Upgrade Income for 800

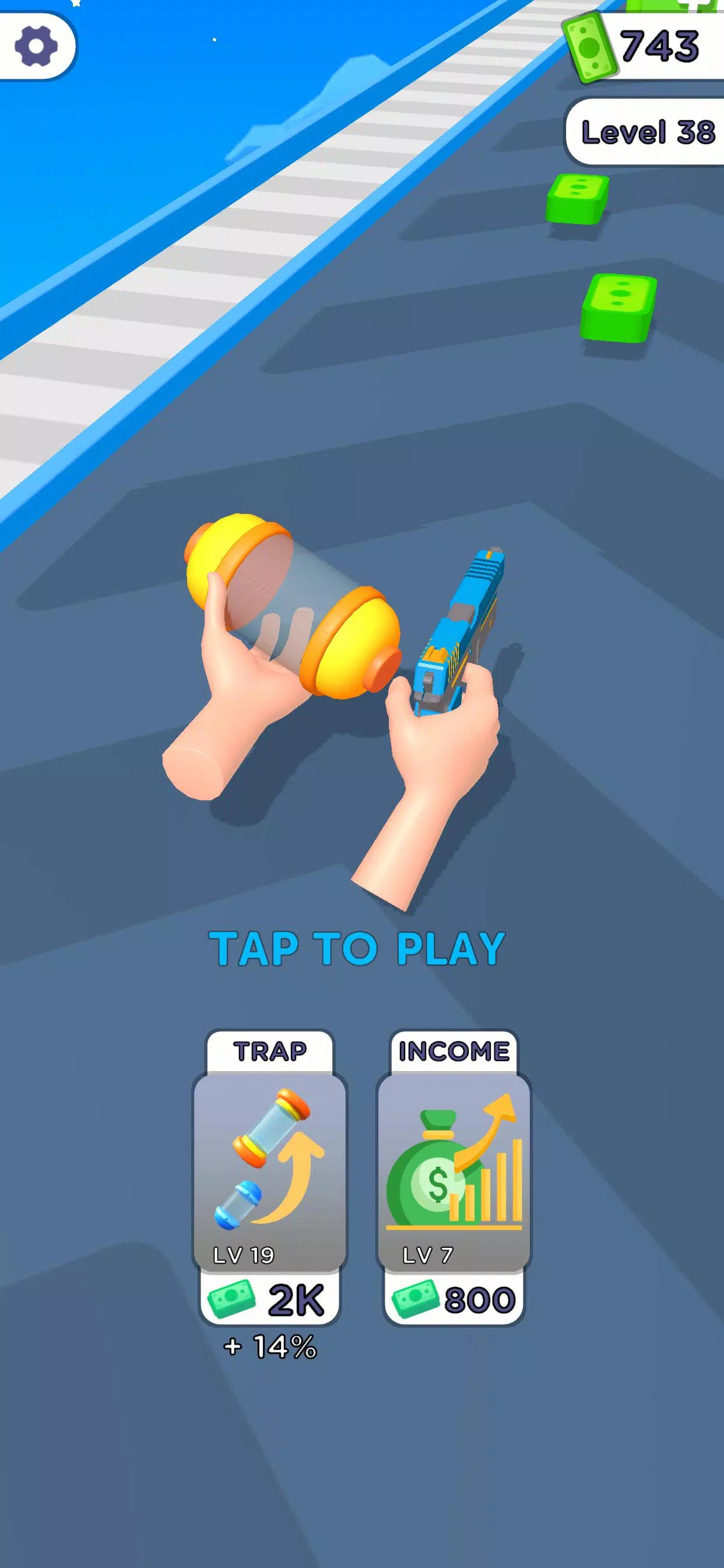coord(454,1178)
